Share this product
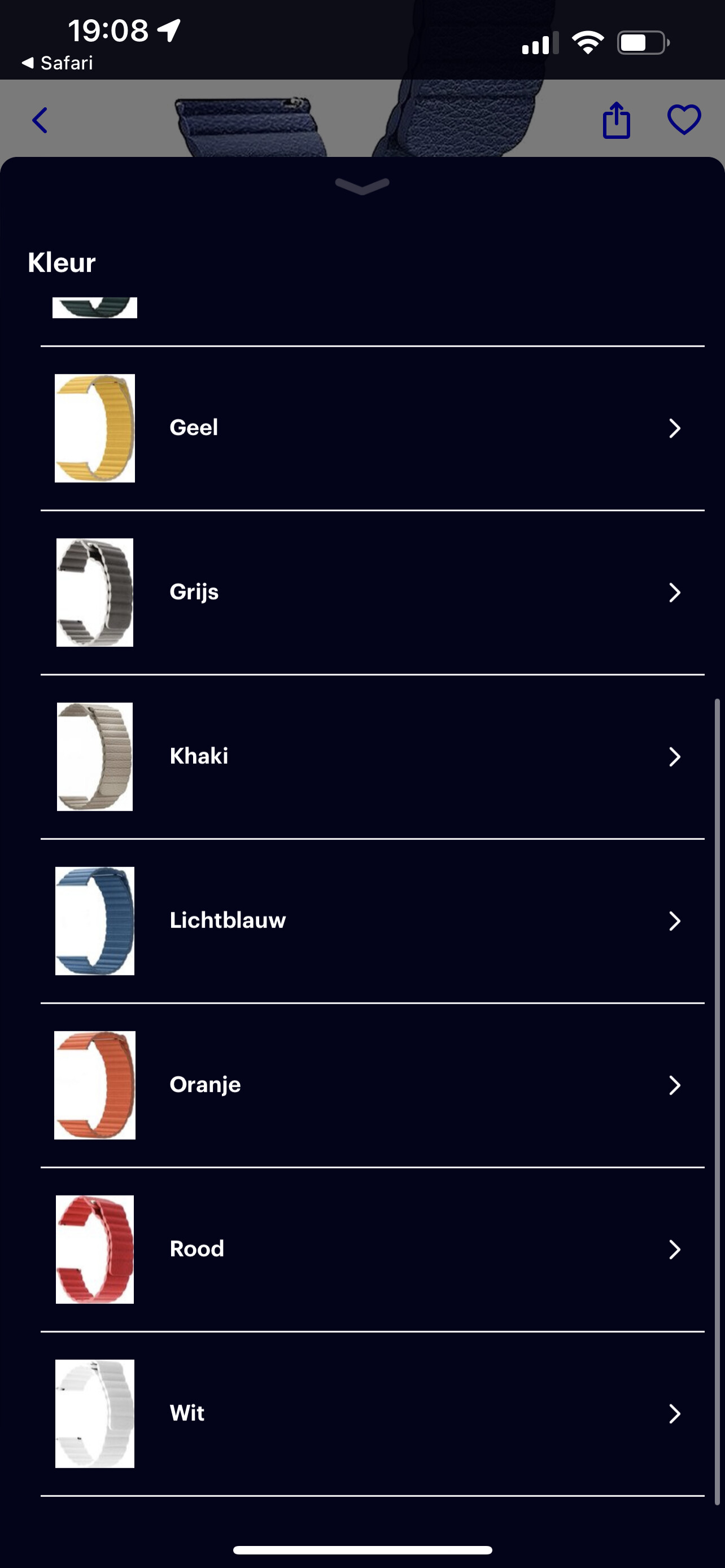 coord(616,121)
